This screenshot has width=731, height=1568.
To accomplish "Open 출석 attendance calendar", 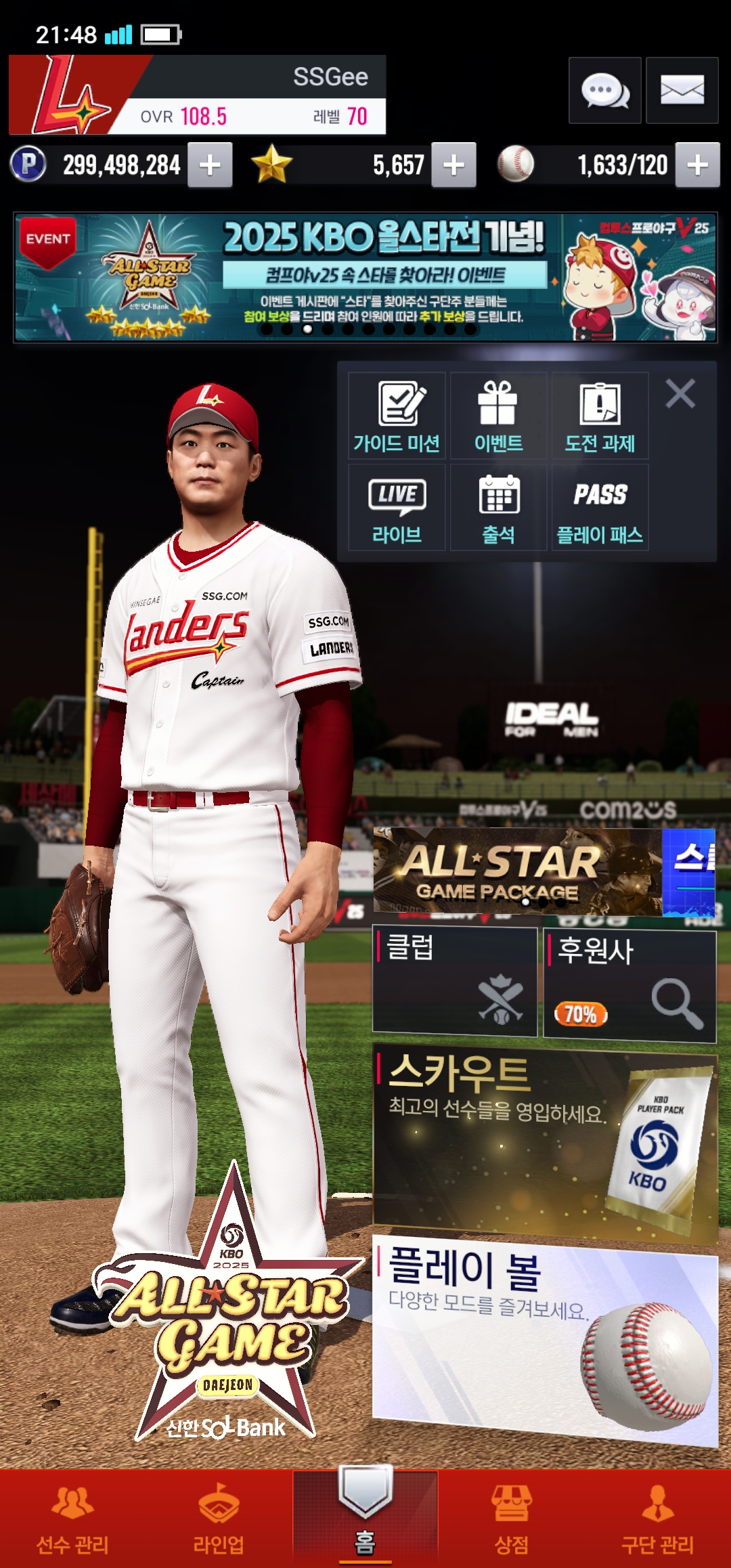I will pyautogui.click(x=498, y=507).
